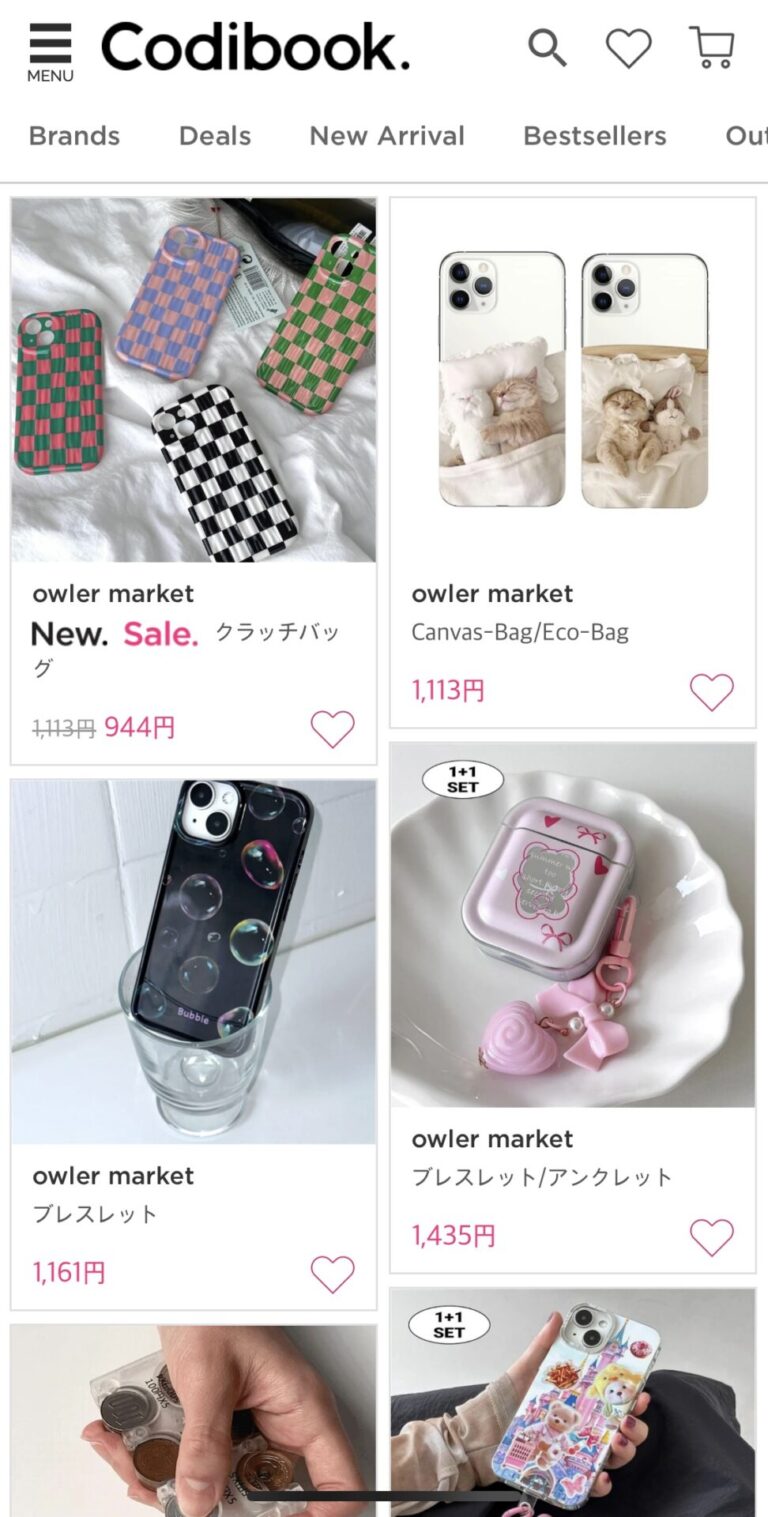Open the castle bear phone case product
The height and width of the screenshot is (1517, 768).
point(572,1400)
